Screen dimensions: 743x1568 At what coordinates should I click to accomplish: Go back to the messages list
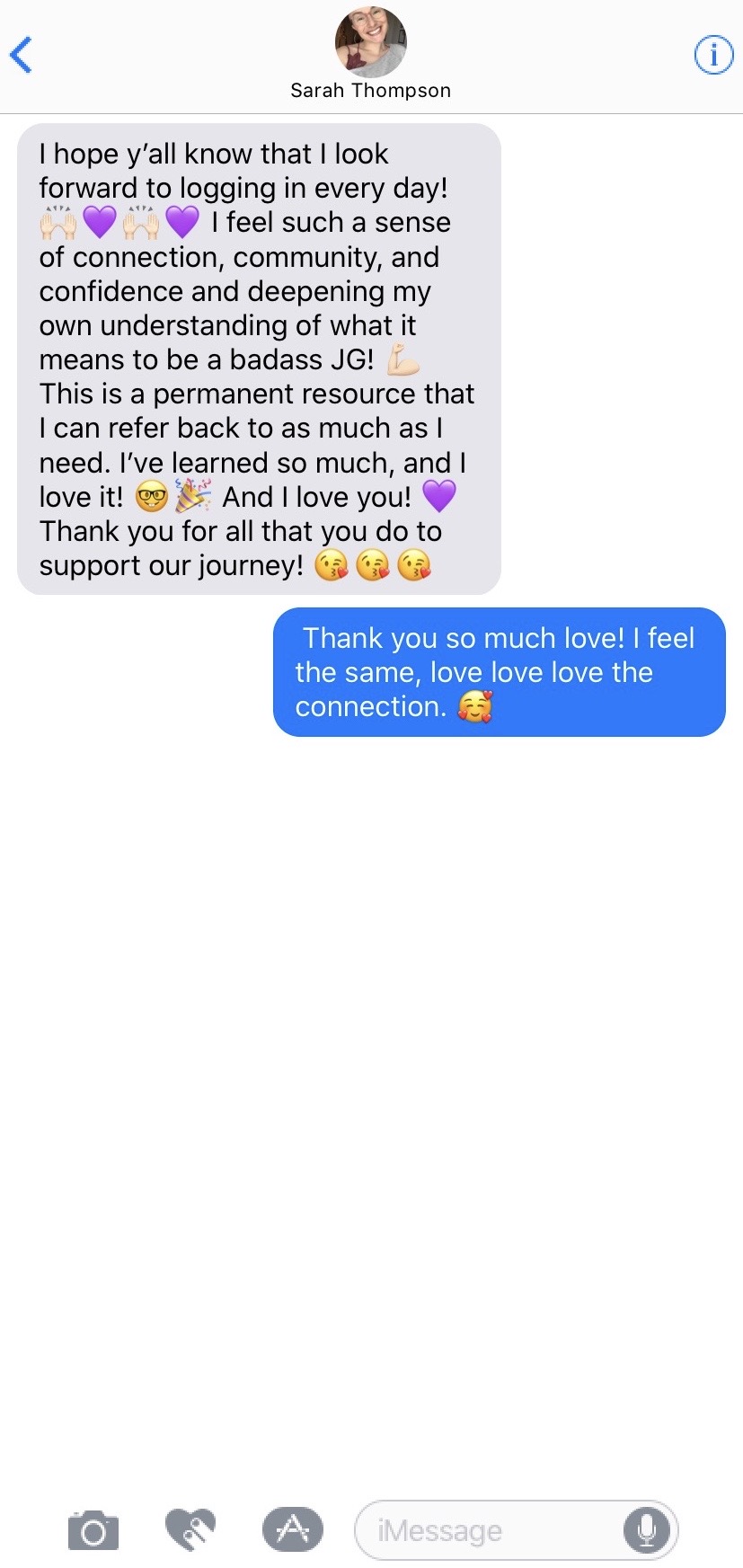(22, 55)
